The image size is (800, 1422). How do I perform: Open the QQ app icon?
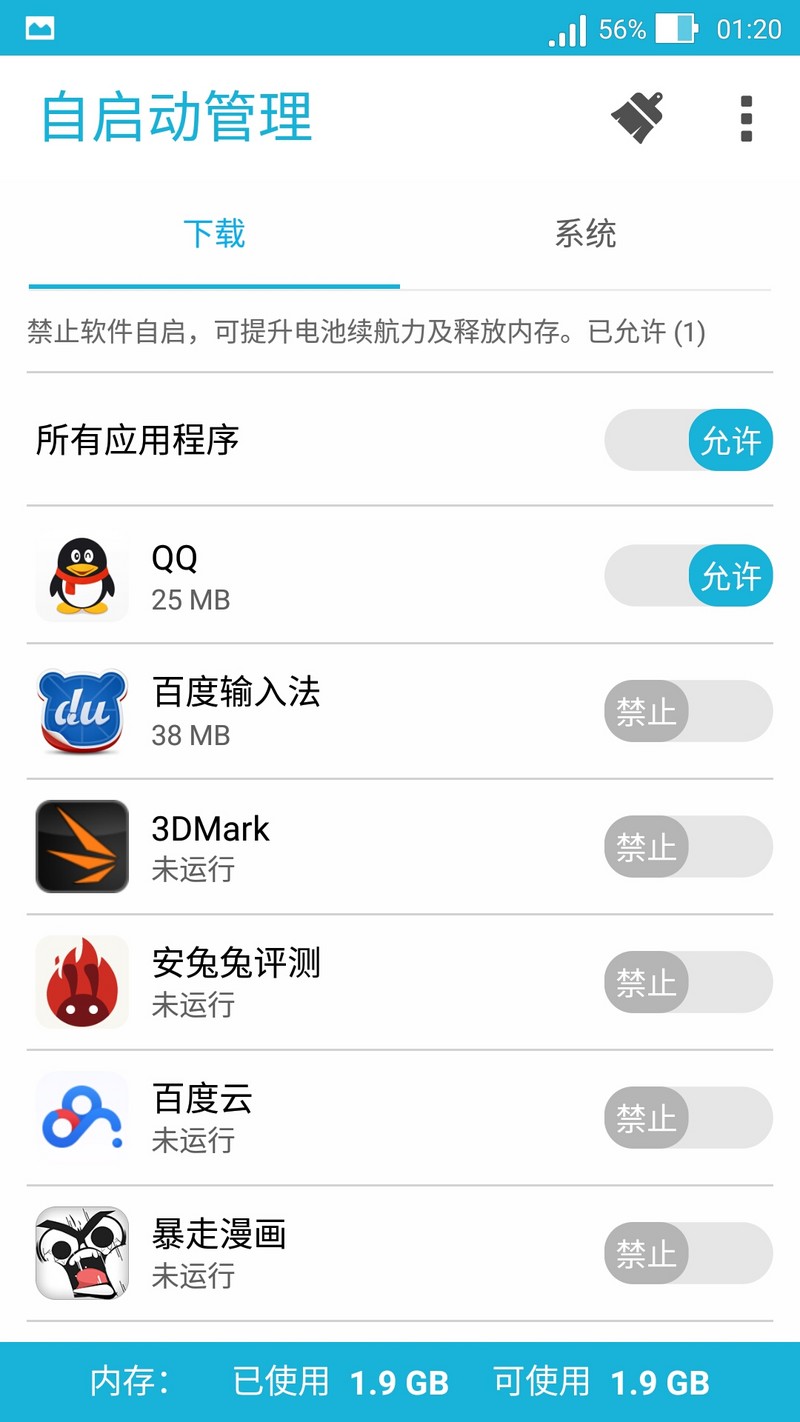click(82, 575)
